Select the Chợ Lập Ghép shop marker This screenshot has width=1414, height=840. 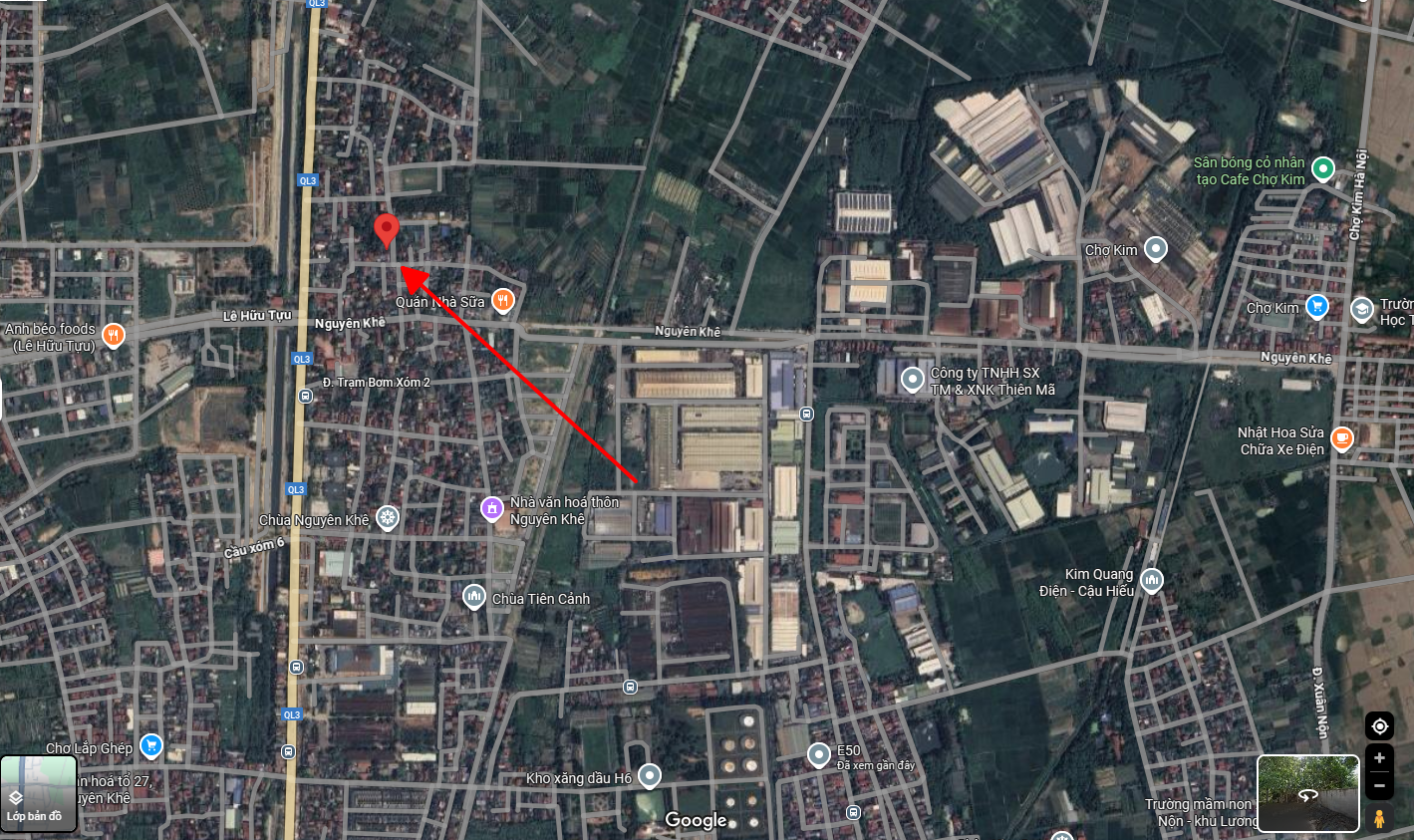(150, 744)
